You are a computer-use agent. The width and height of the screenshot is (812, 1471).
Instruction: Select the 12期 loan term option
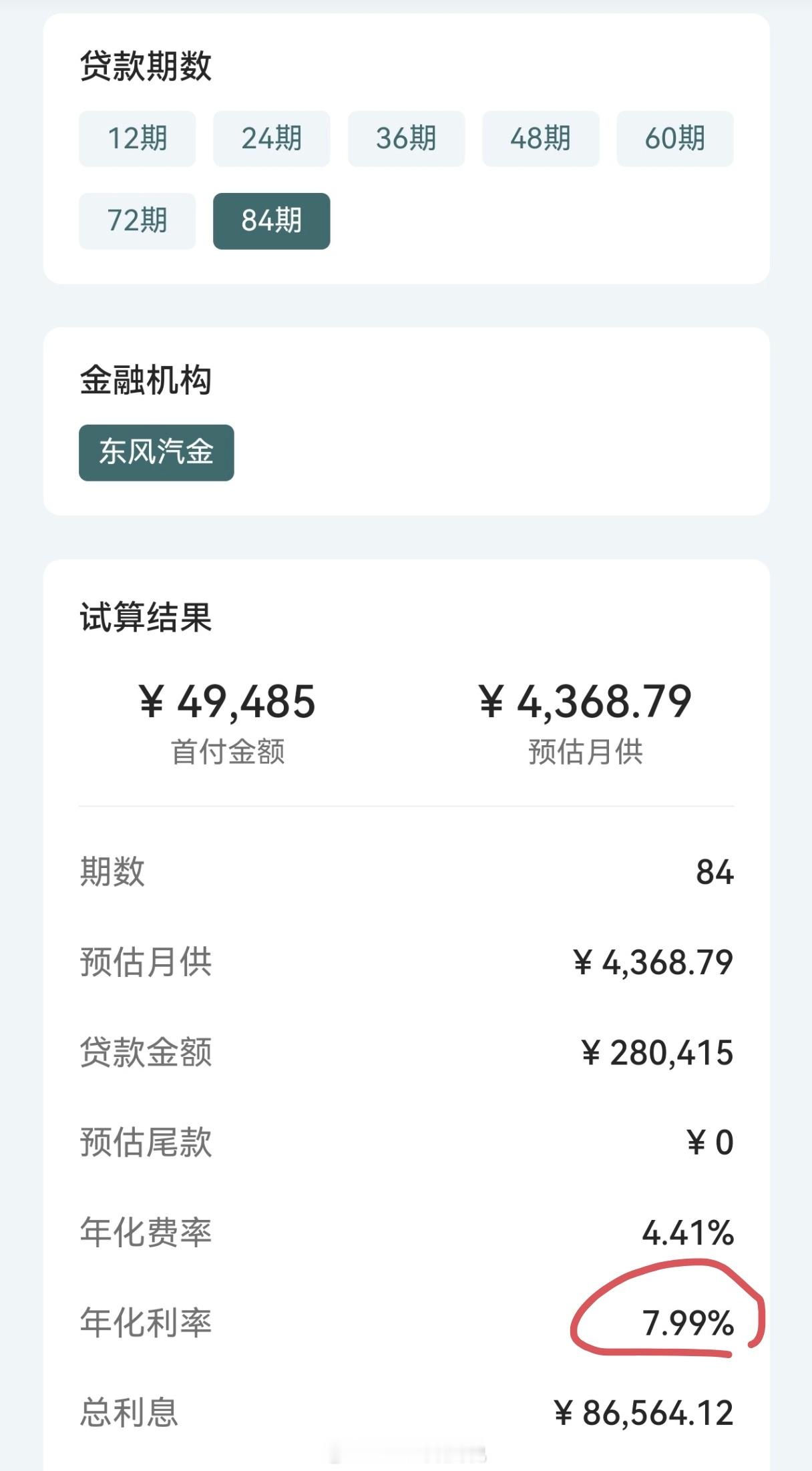pos(137,138)
